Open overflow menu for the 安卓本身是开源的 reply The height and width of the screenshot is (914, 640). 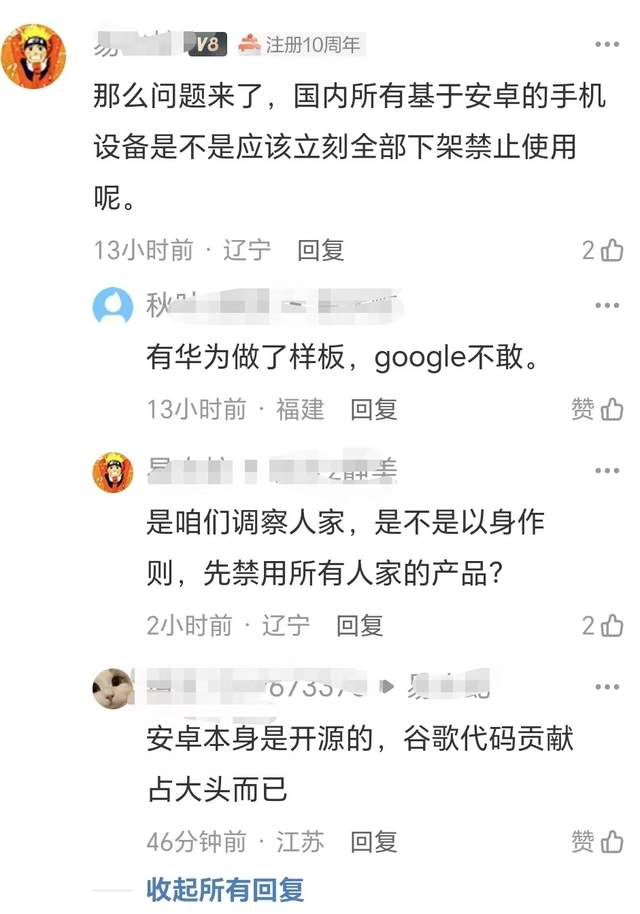pos(607,688)
